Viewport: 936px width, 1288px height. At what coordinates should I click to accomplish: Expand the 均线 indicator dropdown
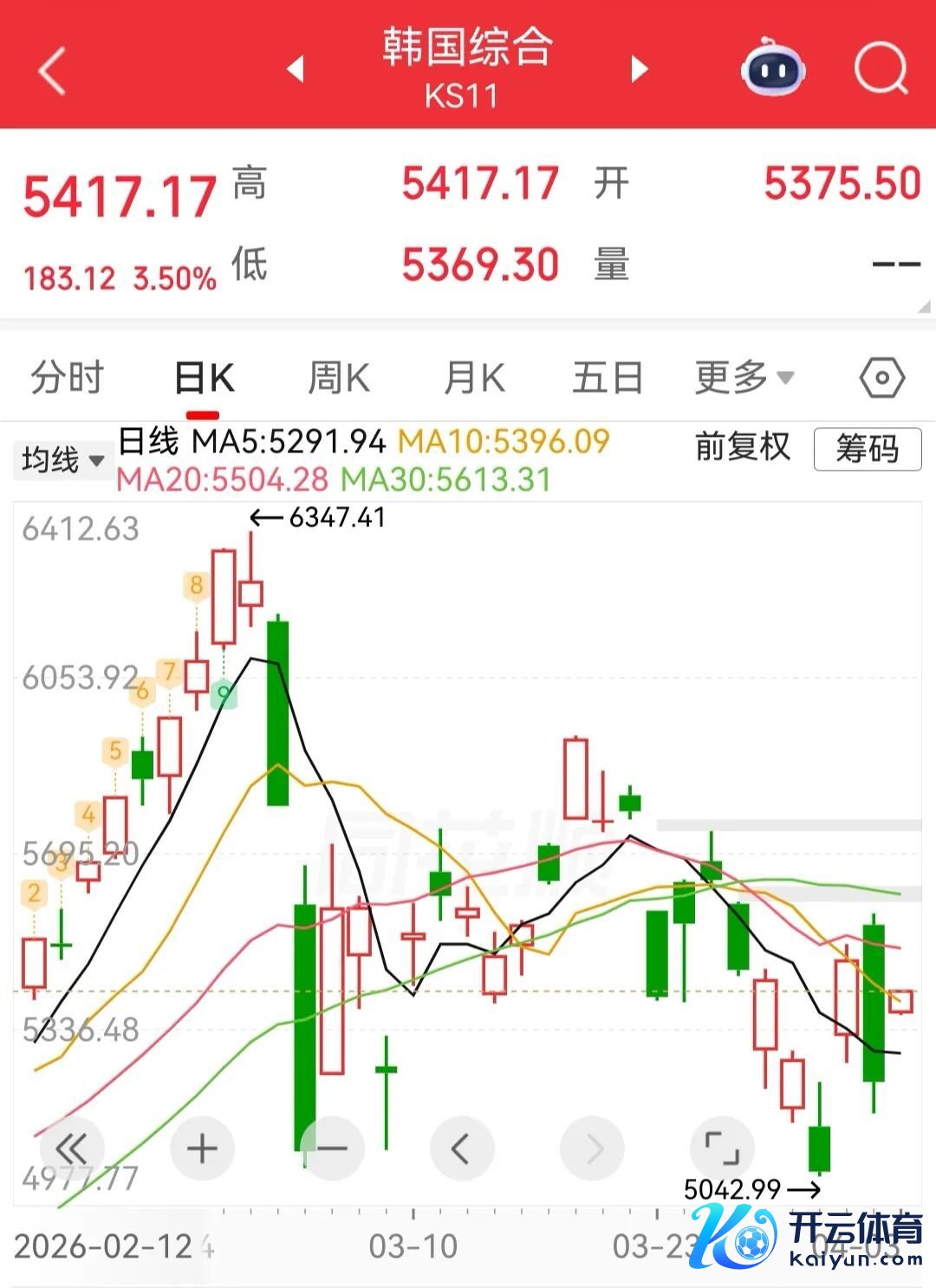click(x=62, y=459)
